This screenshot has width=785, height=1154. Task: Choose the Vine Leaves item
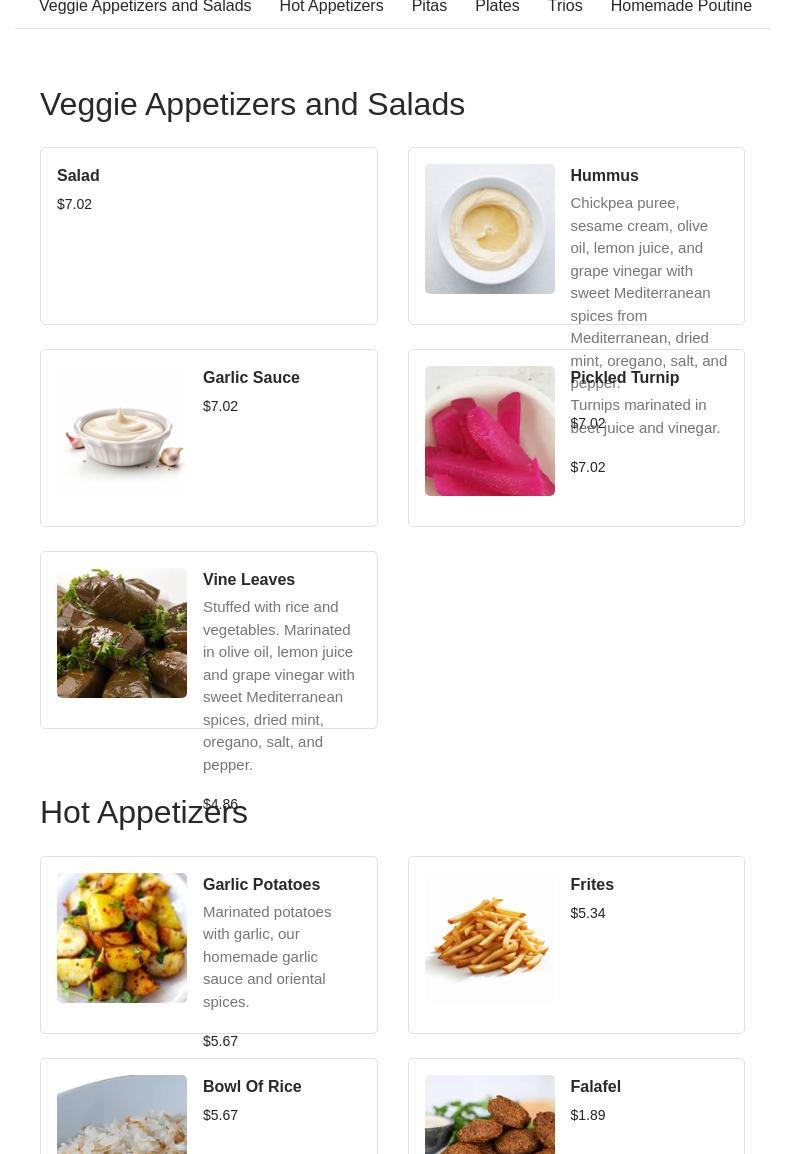[208, 640]
